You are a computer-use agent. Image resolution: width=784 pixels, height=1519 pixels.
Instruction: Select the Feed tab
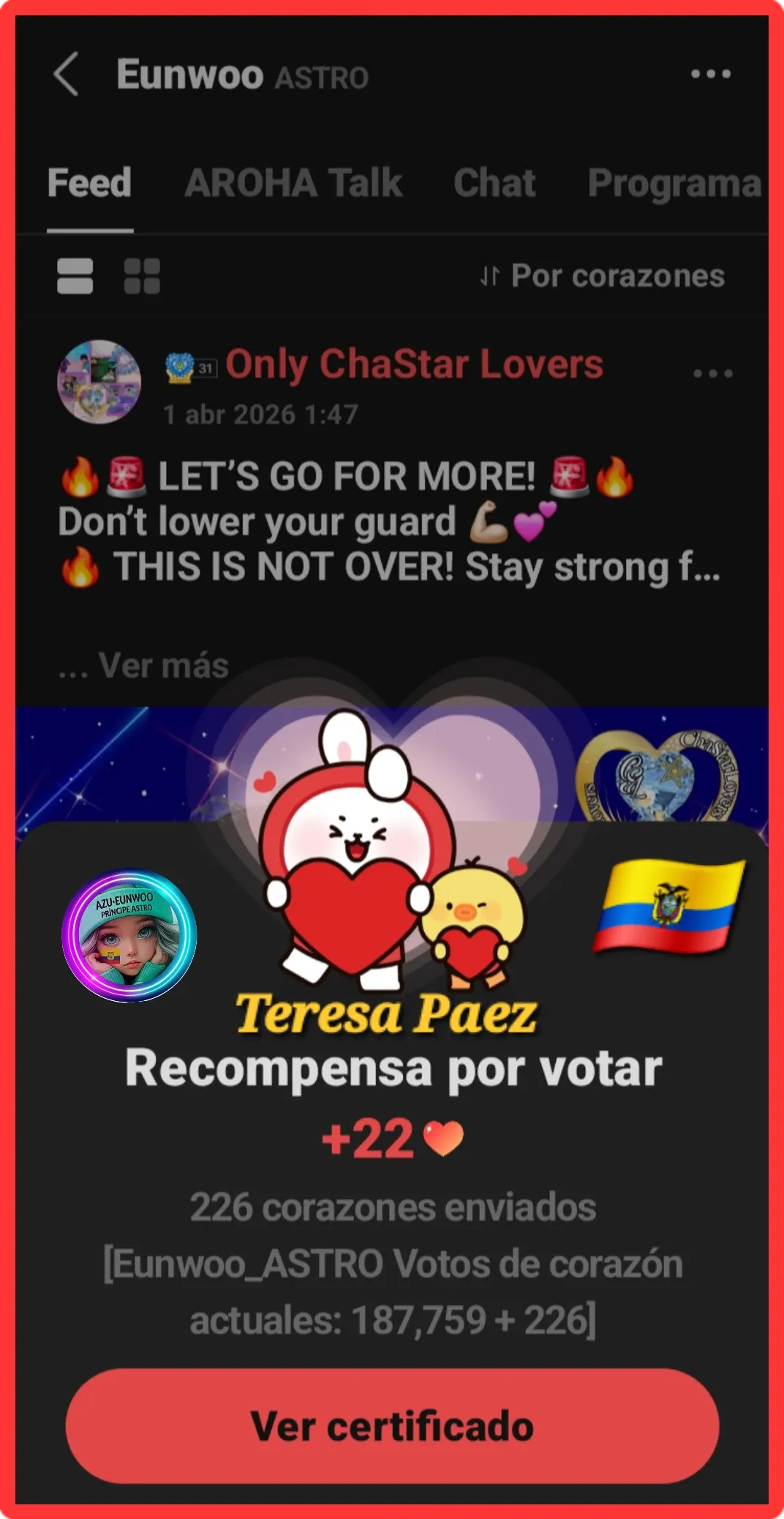tap(89, 183)
